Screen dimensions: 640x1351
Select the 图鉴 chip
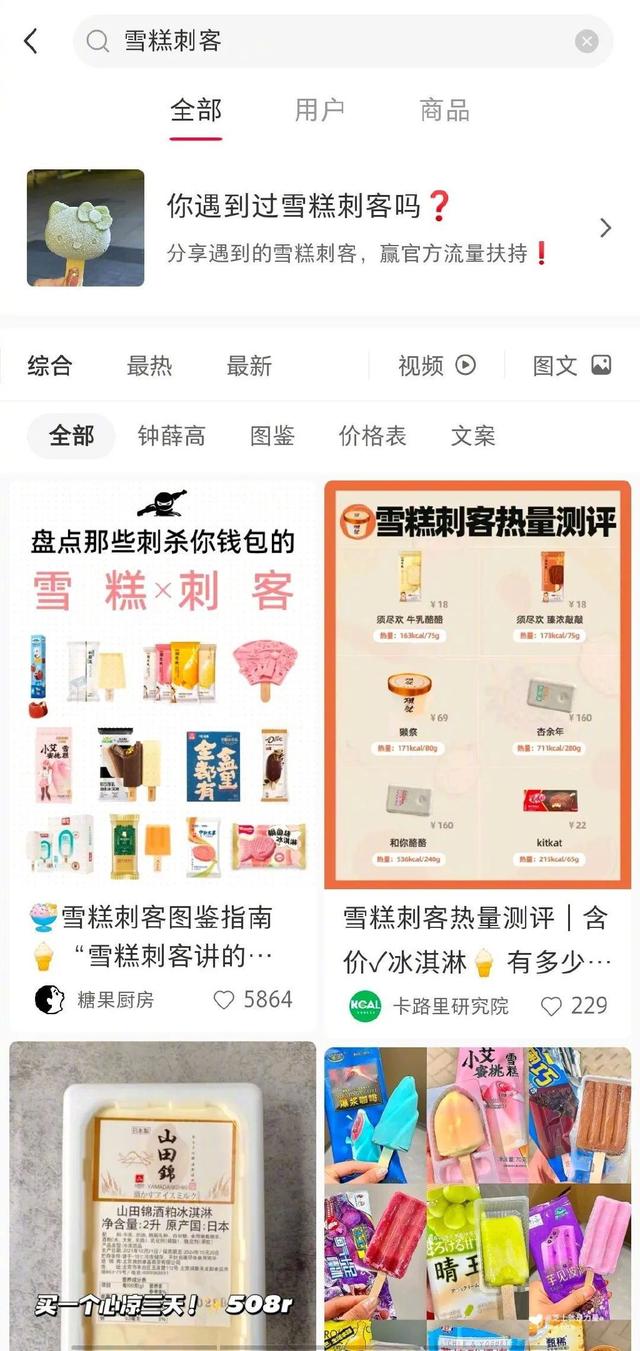click(x=272, y=436)
